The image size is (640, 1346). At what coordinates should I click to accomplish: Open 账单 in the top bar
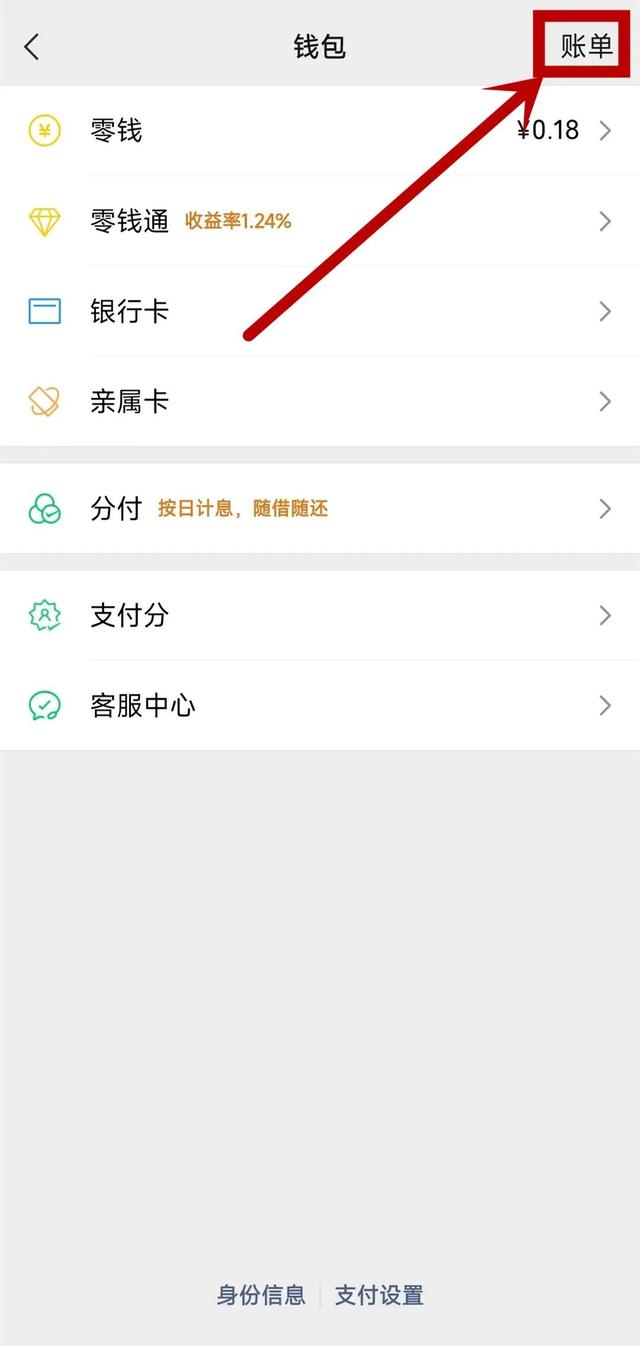[586, 47]
